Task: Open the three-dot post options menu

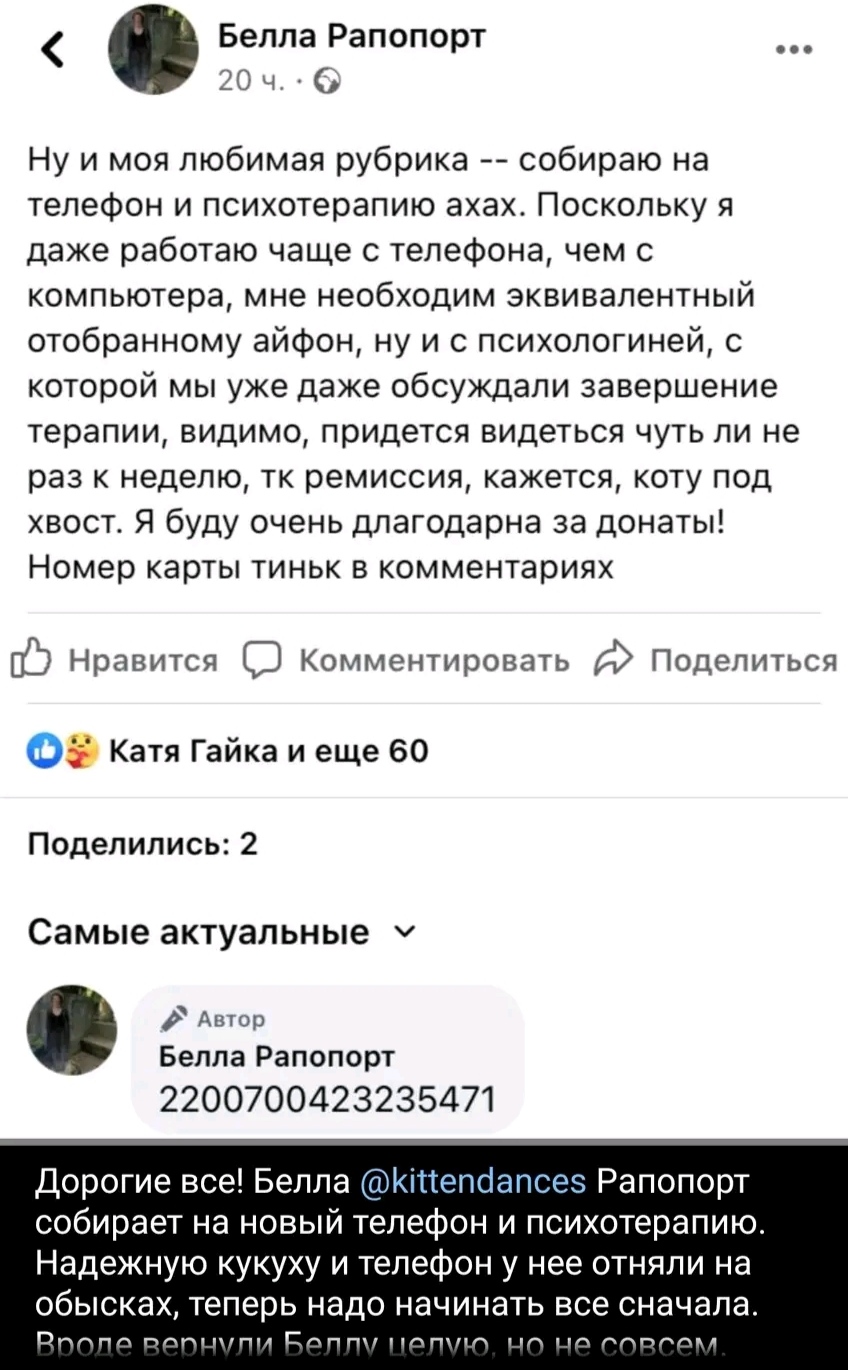Action: coord(795,47)
